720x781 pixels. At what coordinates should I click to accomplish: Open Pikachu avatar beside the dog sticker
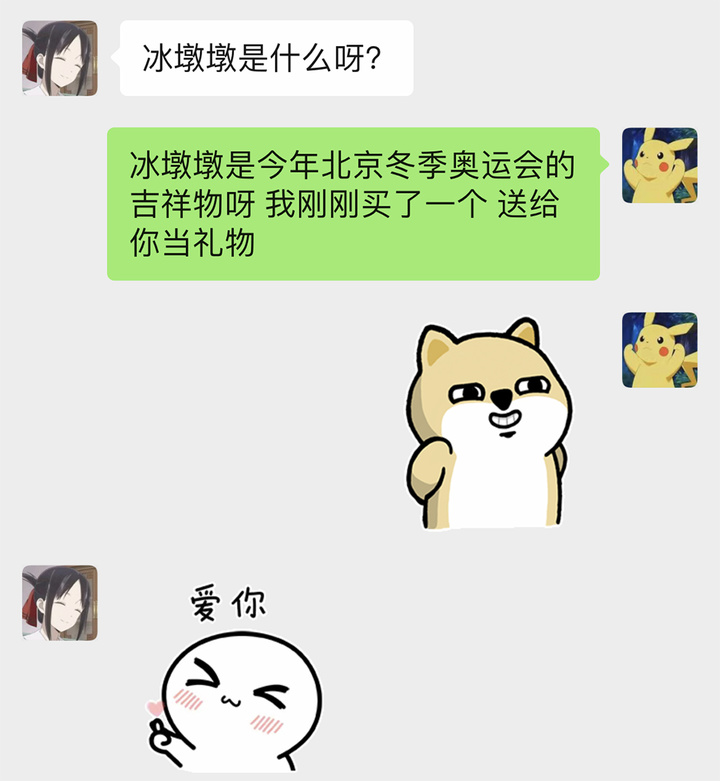click(x=659, y=350)
